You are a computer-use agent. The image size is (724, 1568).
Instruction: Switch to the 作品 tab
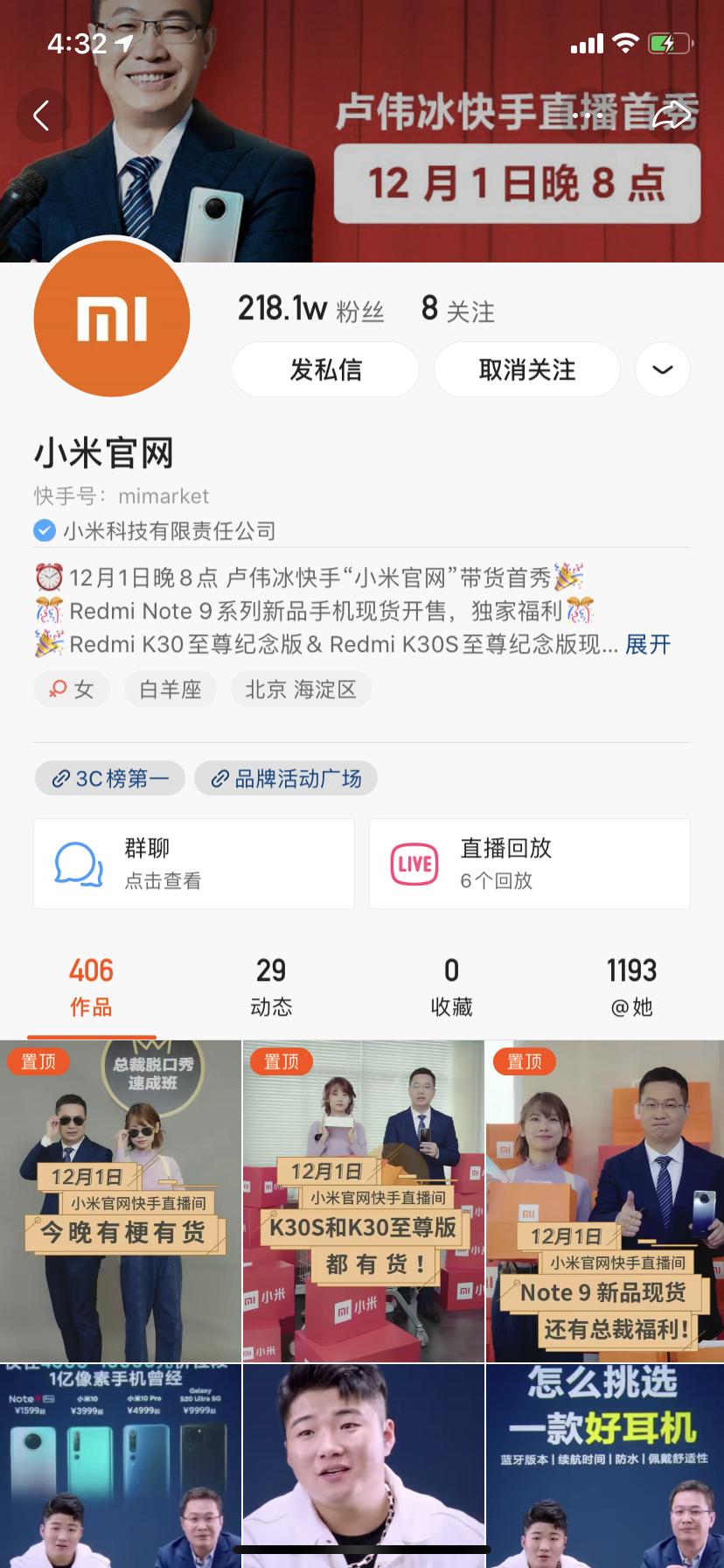pyautogui.click(x=91, y=986)
